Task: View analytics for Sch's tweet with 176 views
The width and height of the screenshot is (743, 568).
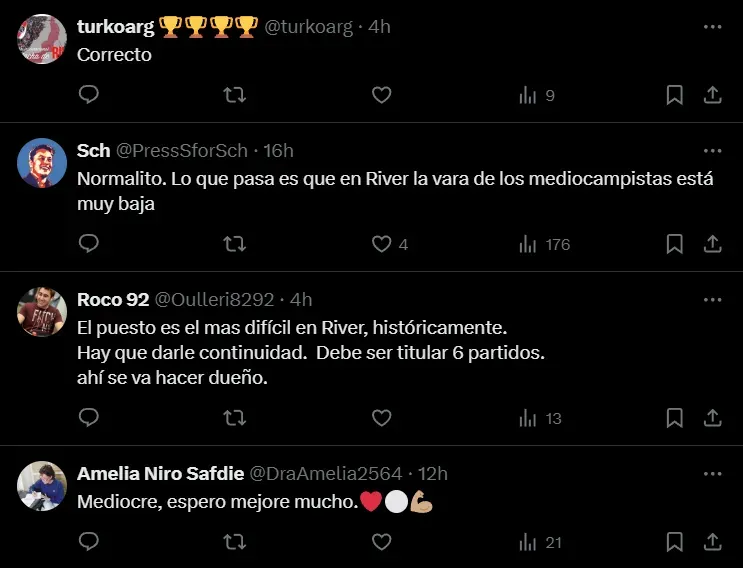Action: (543, 244)
